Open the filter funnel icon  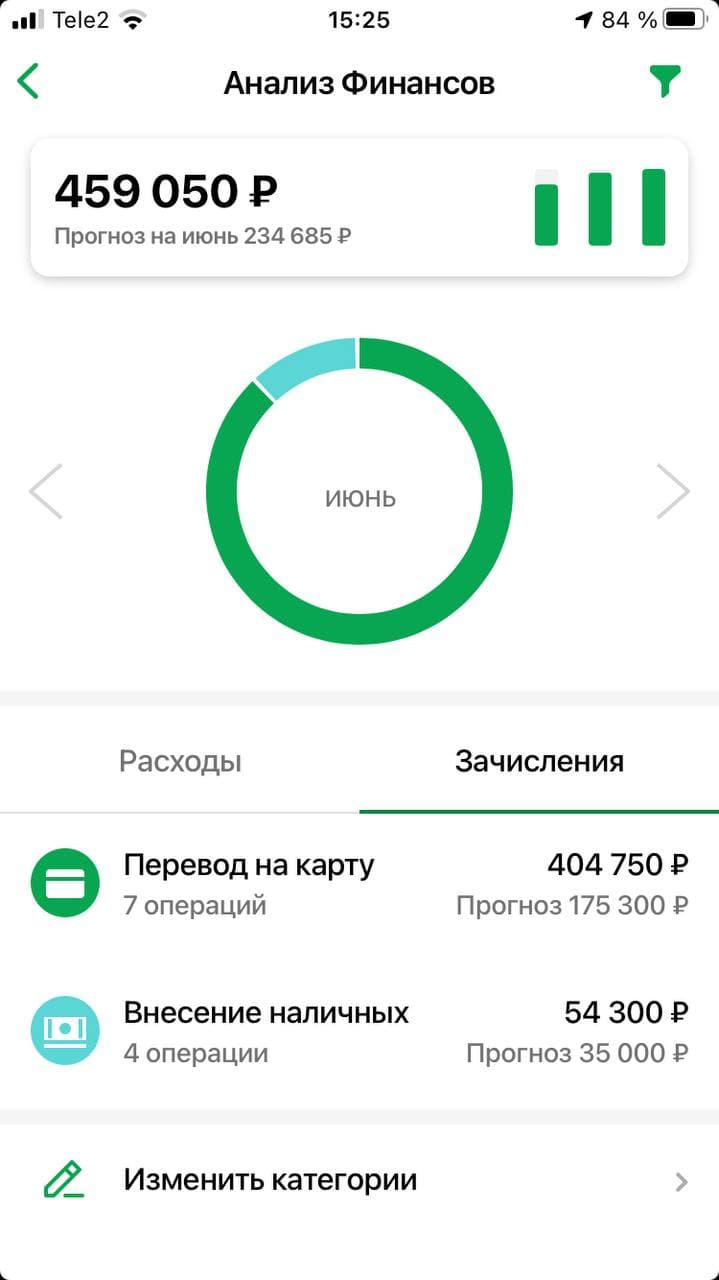664,81
